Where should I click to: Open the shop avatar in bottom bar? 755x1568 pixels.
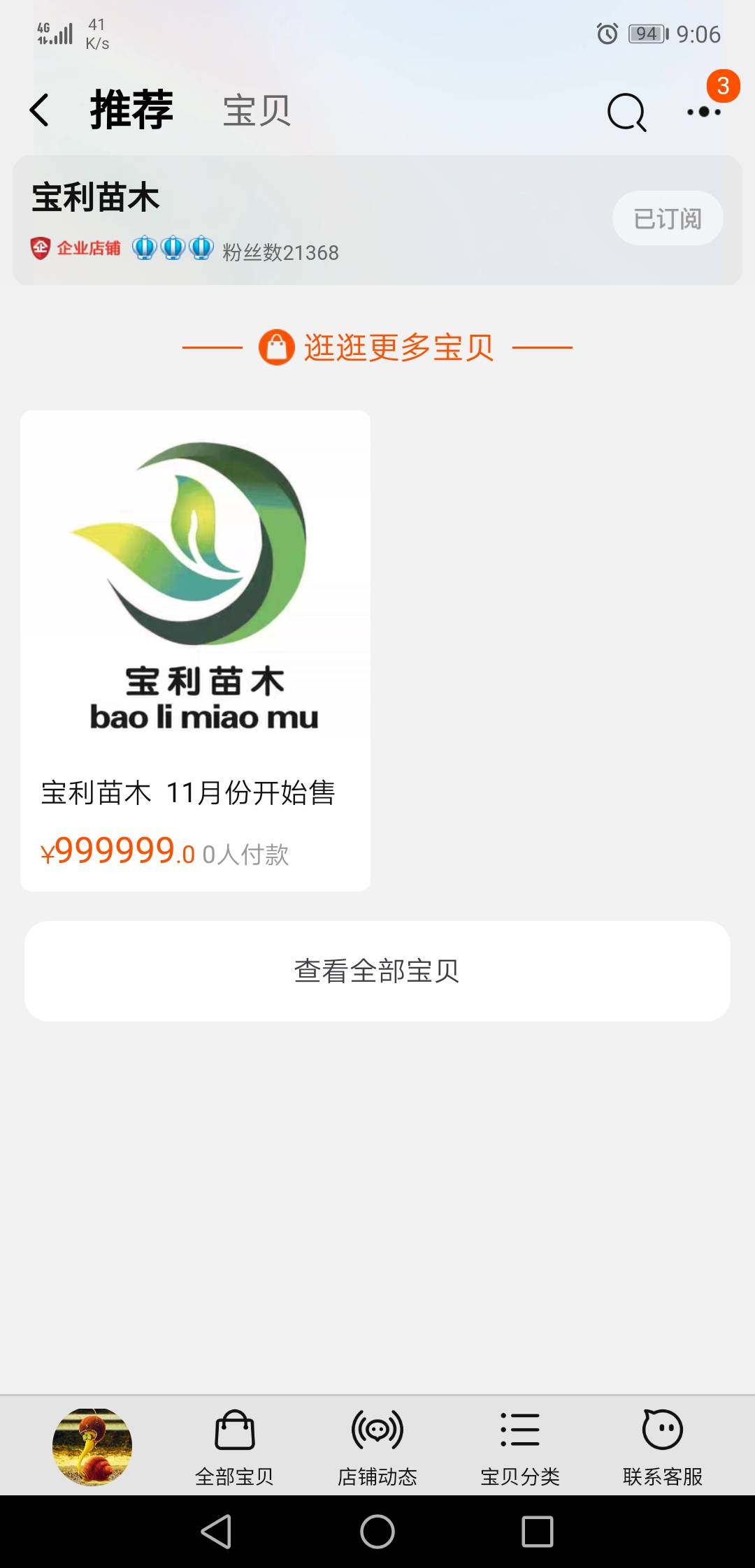coord(92,1446)
